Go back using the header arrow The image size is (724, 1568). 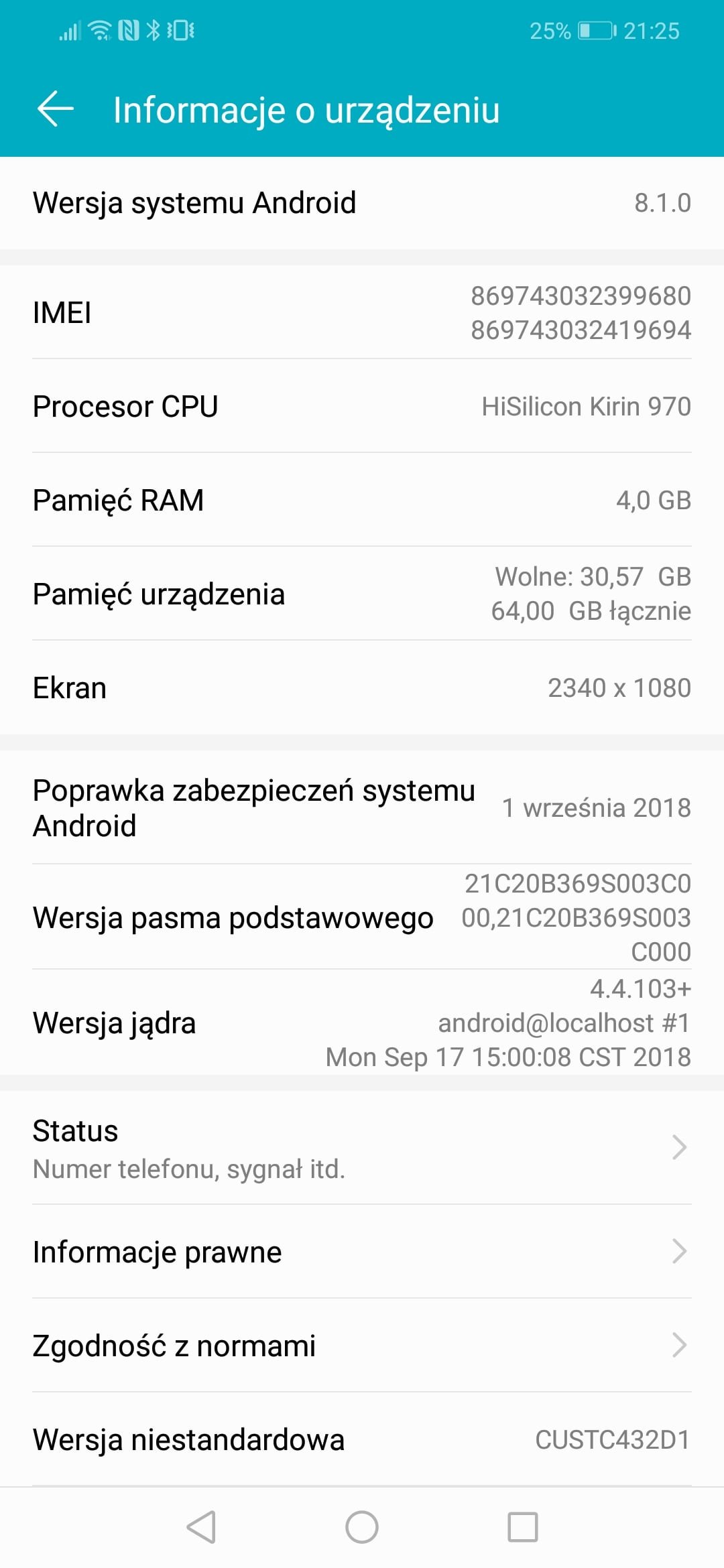coord(55,109)
